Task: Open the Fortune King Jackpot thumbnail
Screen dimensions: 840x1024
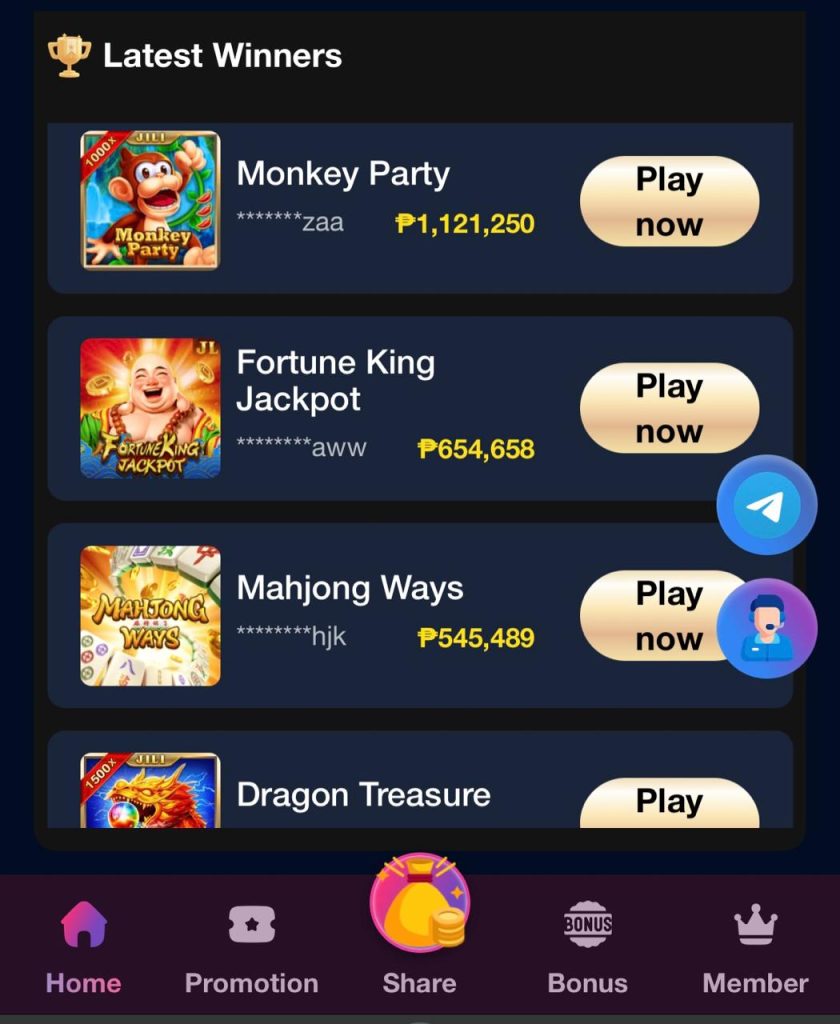Action: [150, 408]
